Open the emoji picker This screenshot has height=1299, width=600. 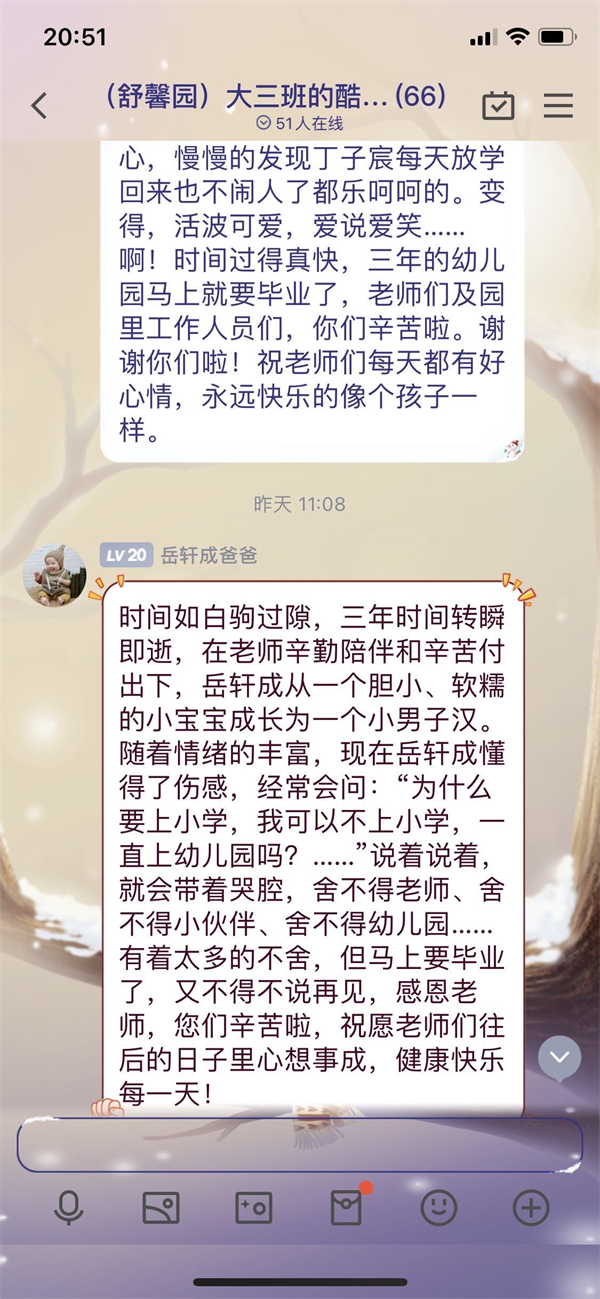pos(438,1209)
